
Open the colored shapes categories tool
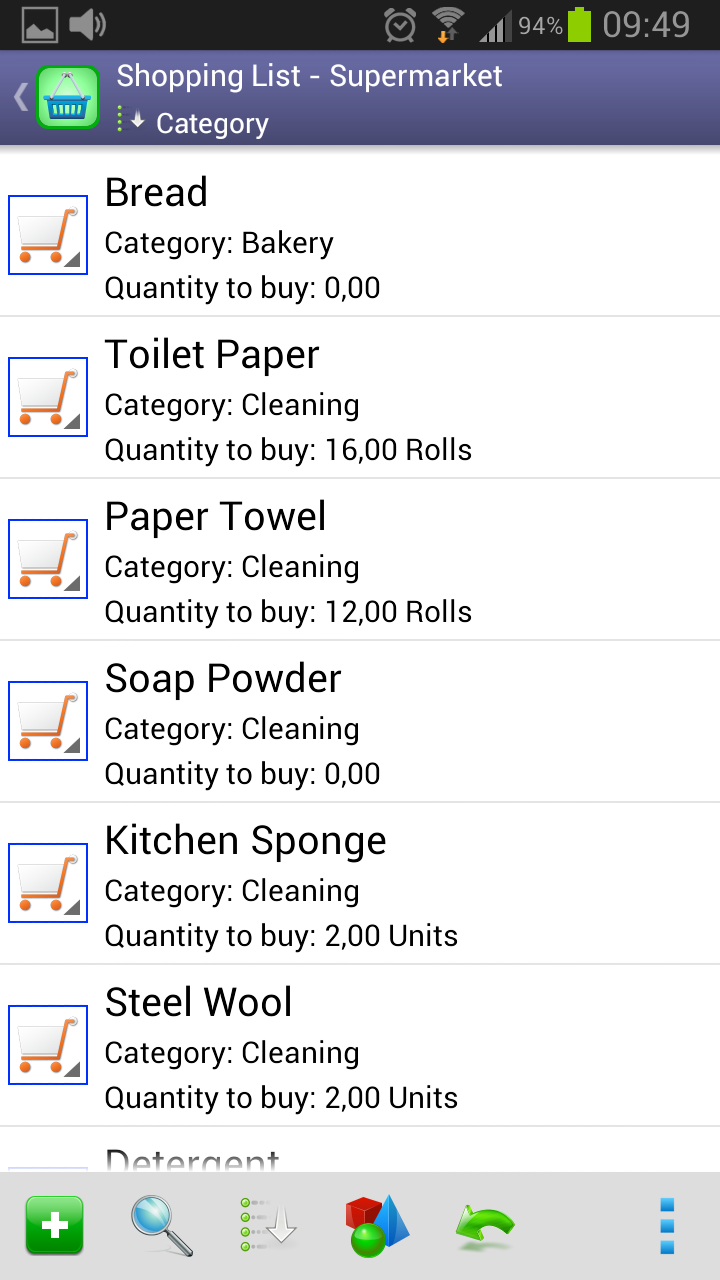tap(377, 1225)
